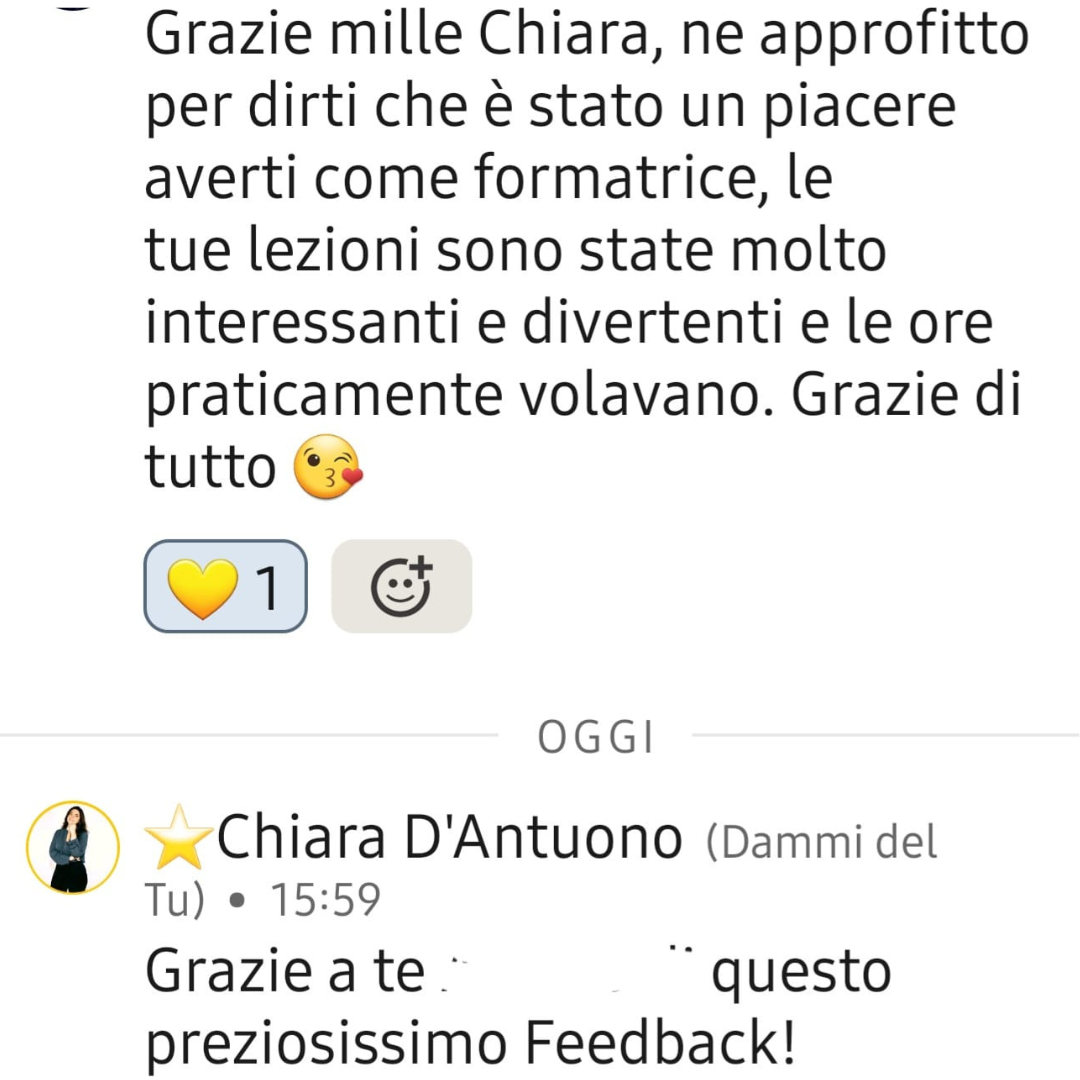The width and height of the screenshot is (1080, 1080).
Task: Toggle the yellow heart reaction
Action: pyautogui.click(x=225, y=587)
